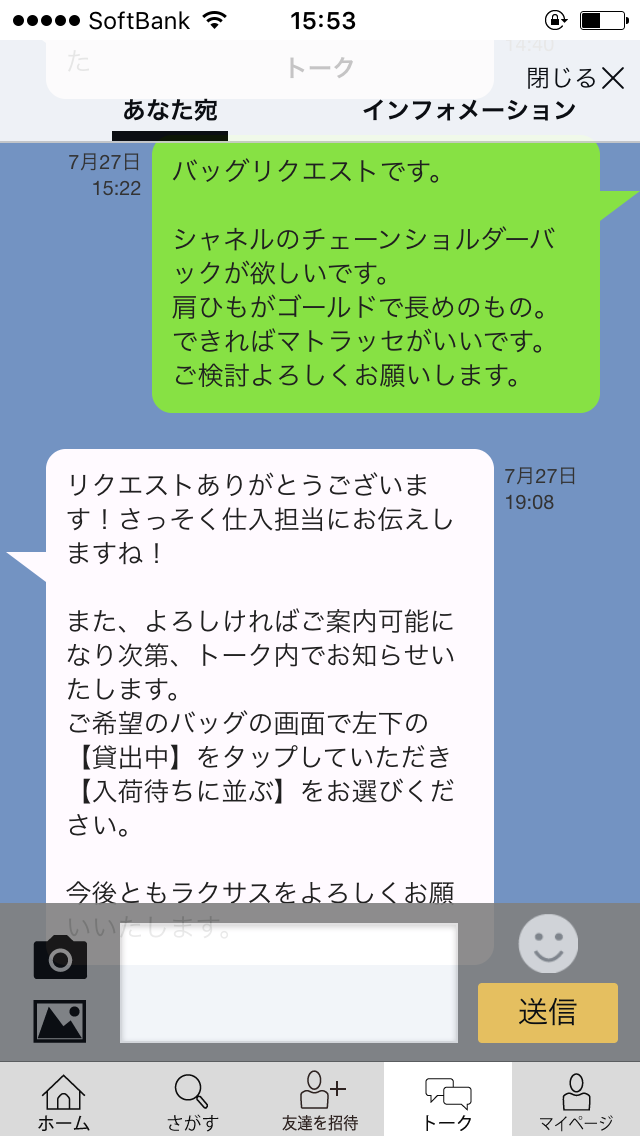Open the emoji smiley picker

(548, 944)
